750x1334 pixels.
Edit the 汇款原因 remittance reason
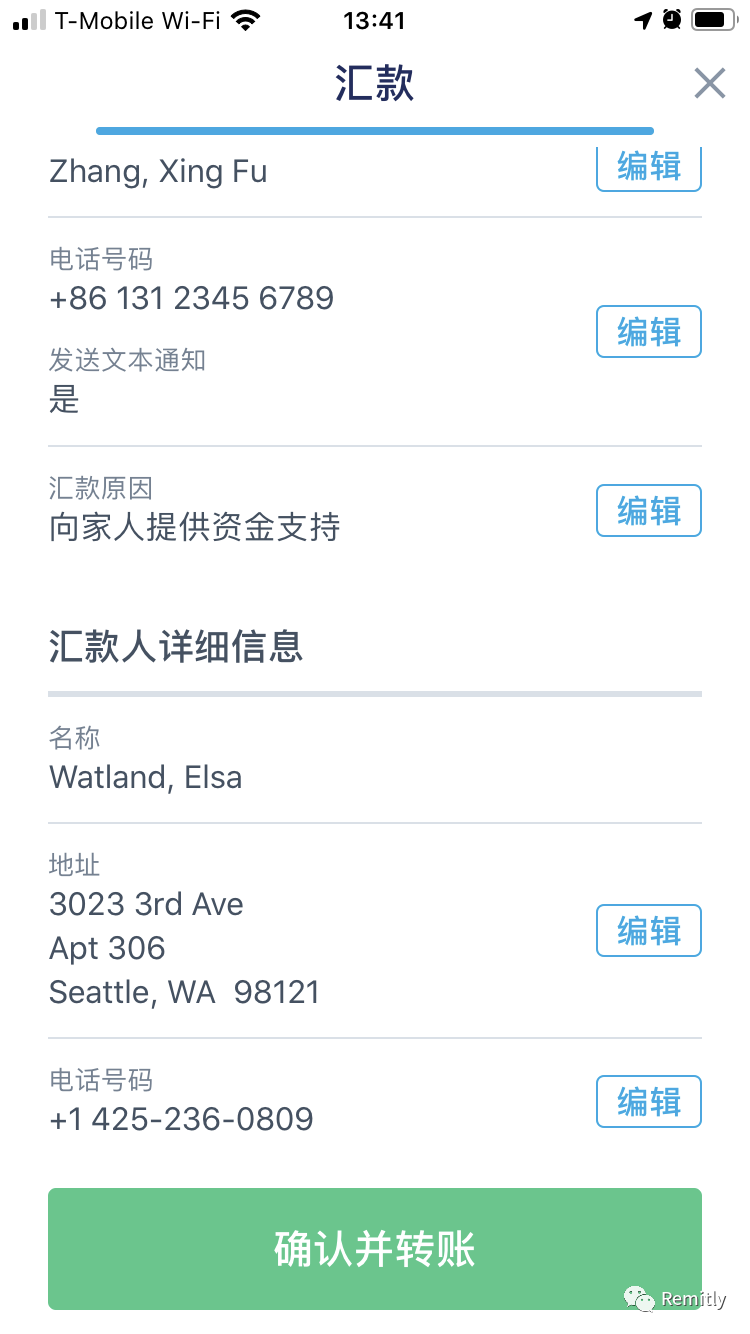point(648,510)
